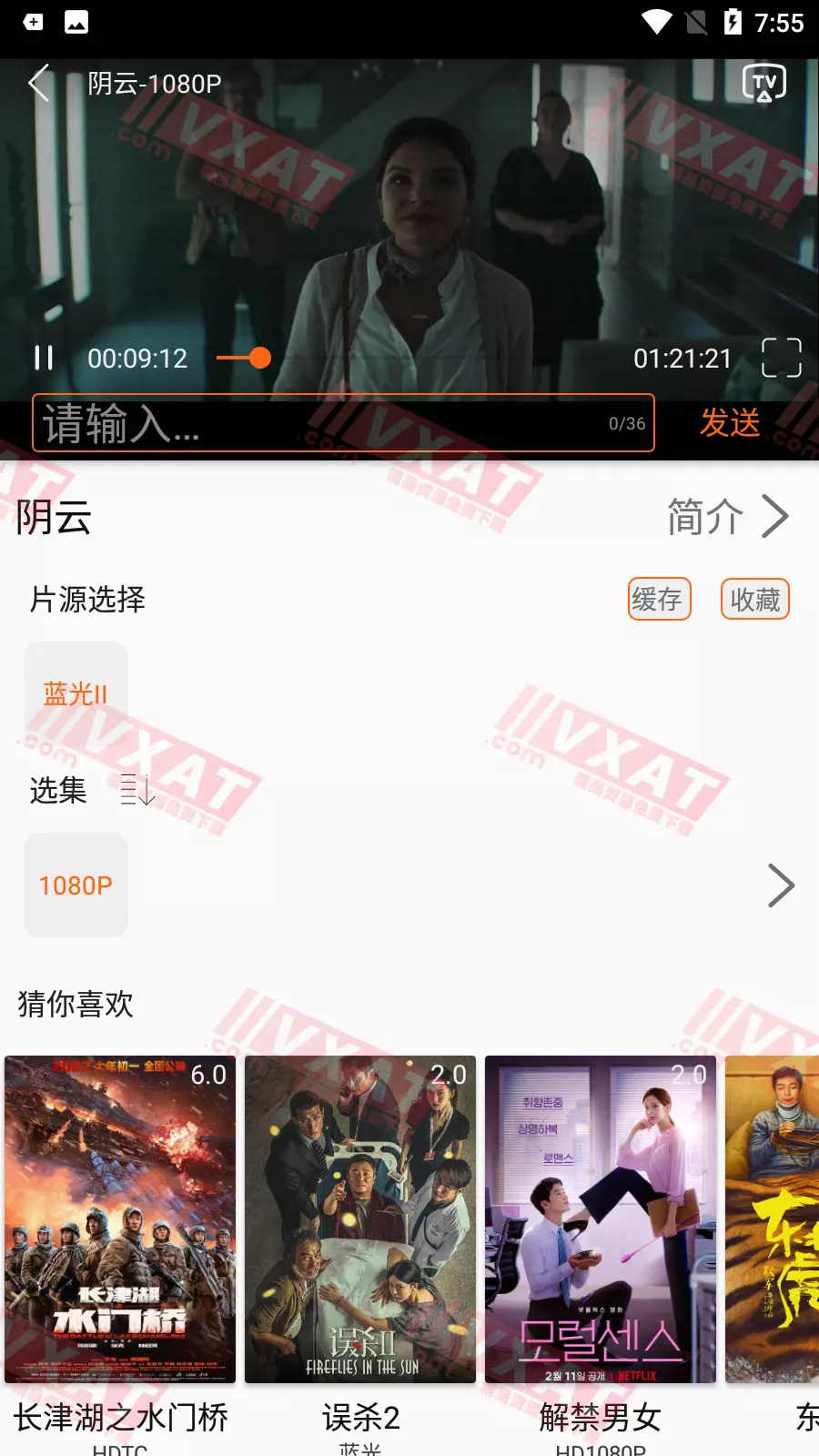The width and height of the screenshot is (819, 1456).
Task: Select the 1080P episode
Action: [x=76, y=885]
